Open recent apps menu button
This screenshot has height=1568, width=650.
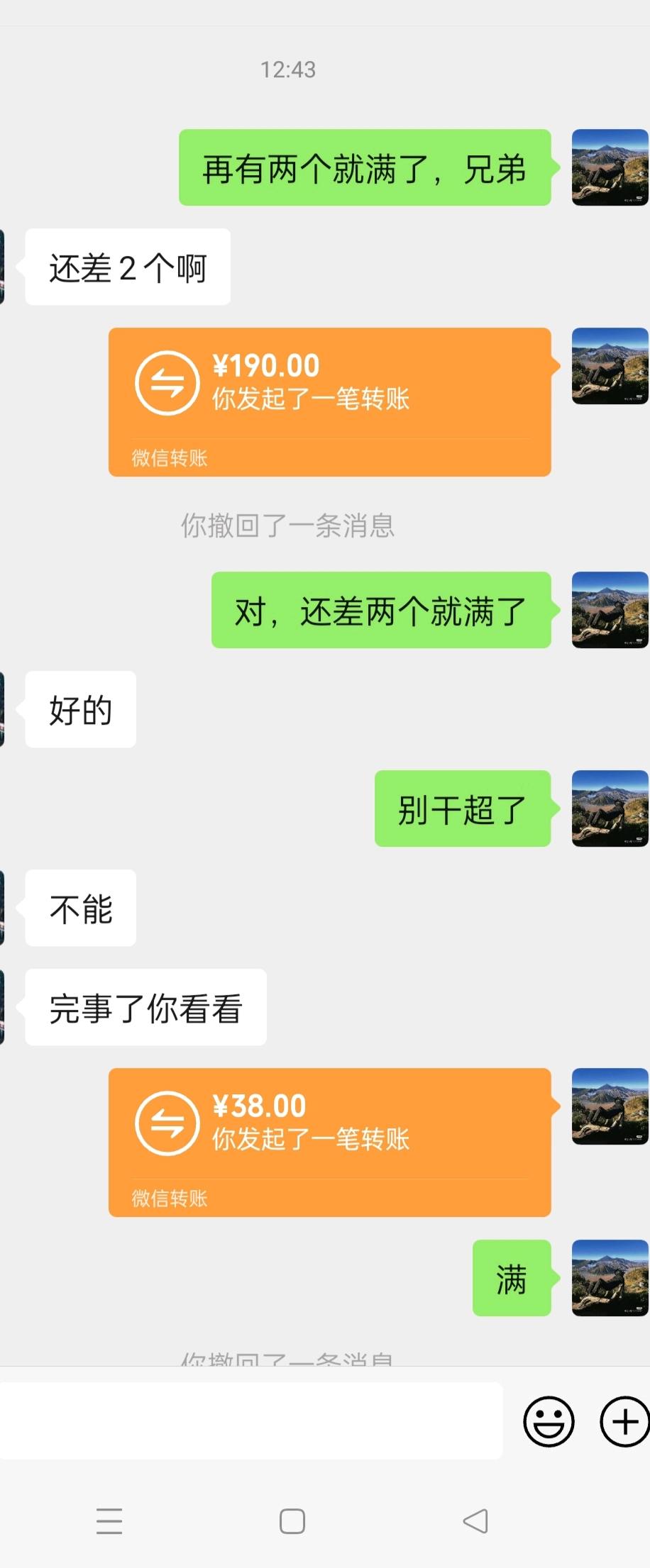tap(109, 1520)
